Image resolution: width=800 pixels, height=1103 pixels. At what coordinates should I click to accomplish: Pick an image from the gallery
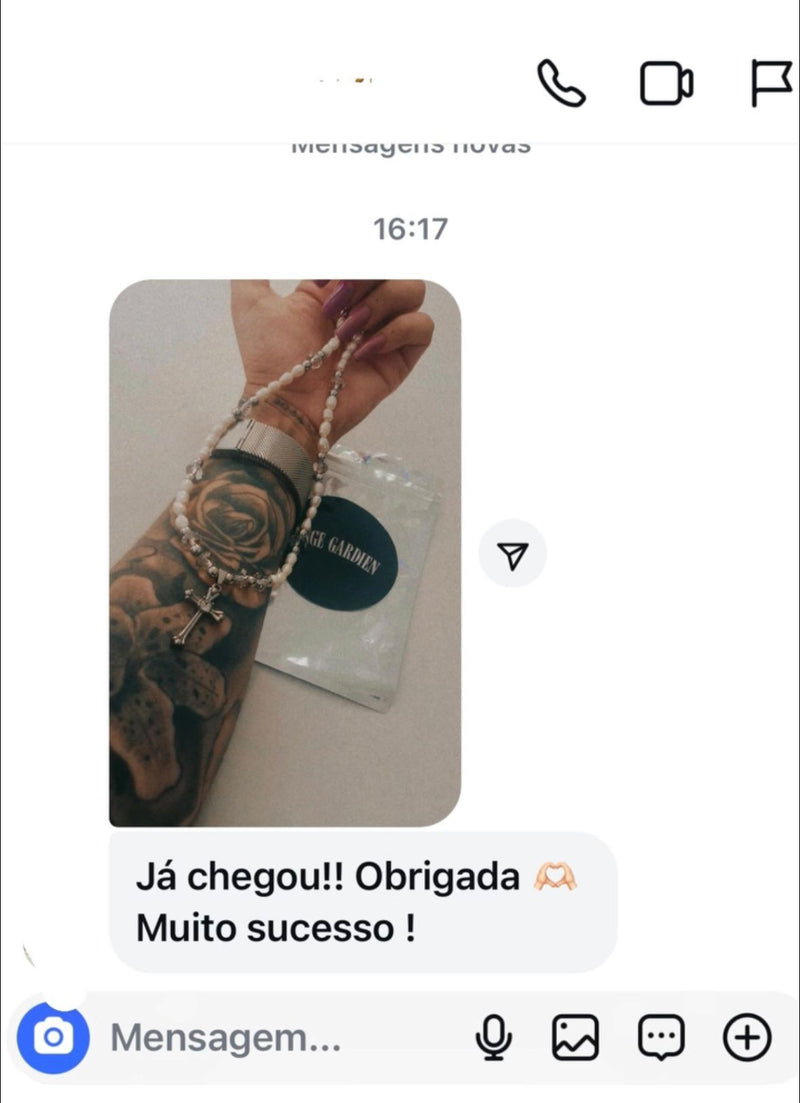click(576, 1038)
